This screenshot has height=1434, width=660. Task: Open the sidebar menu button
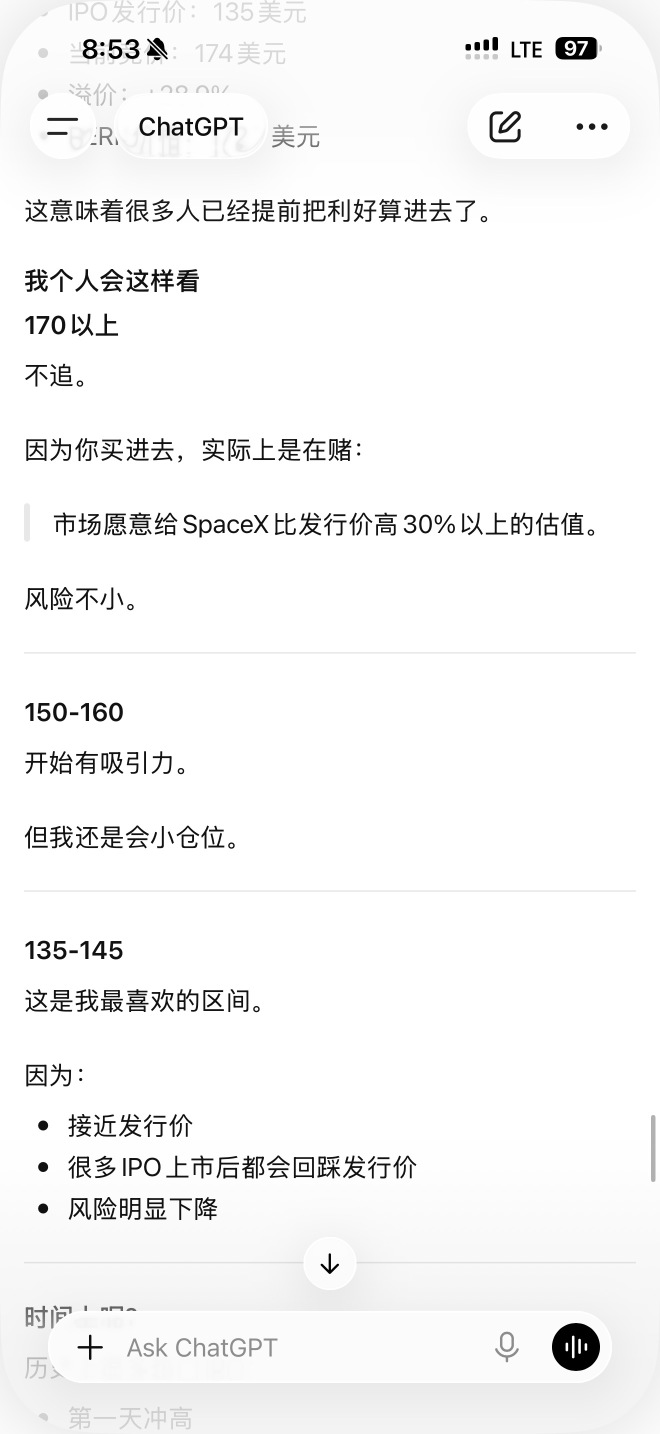(63, 127)
